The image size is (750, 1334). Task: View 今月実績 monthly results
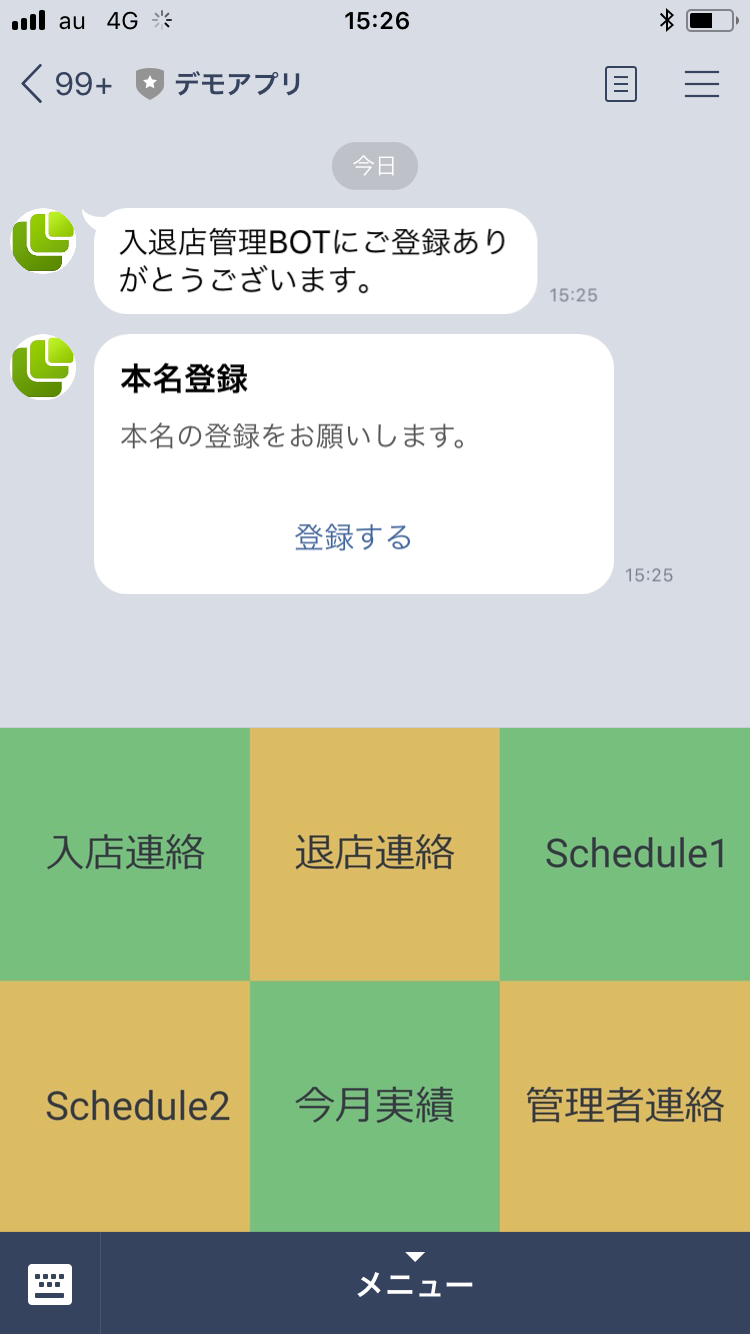pos(375,1106)
